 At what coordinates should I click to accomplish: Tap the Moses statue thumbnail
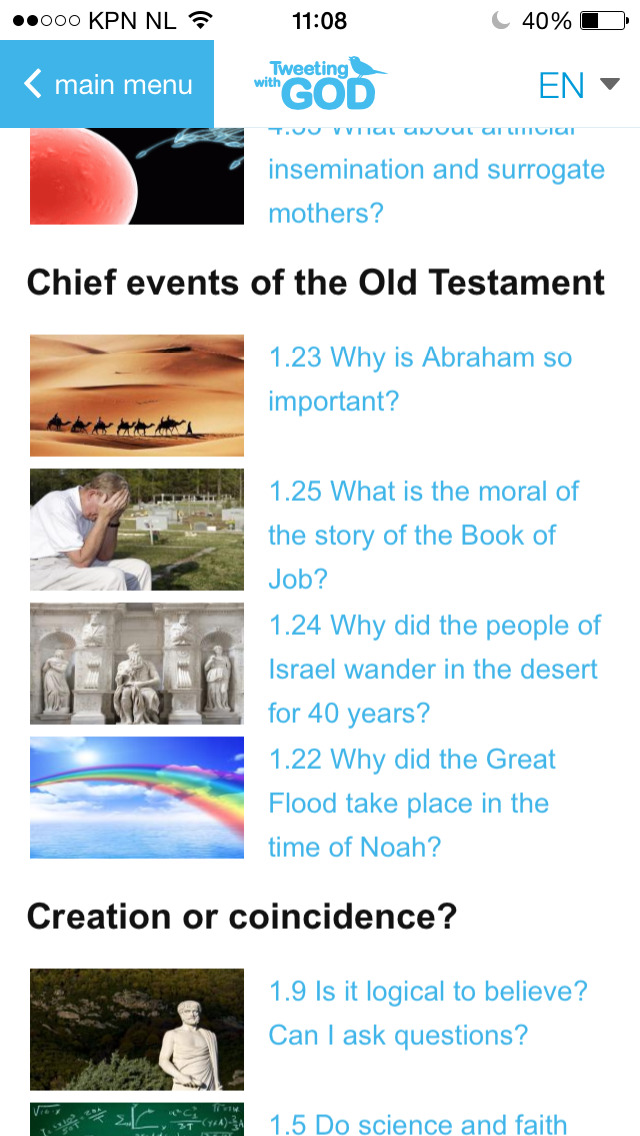[137, 664]
